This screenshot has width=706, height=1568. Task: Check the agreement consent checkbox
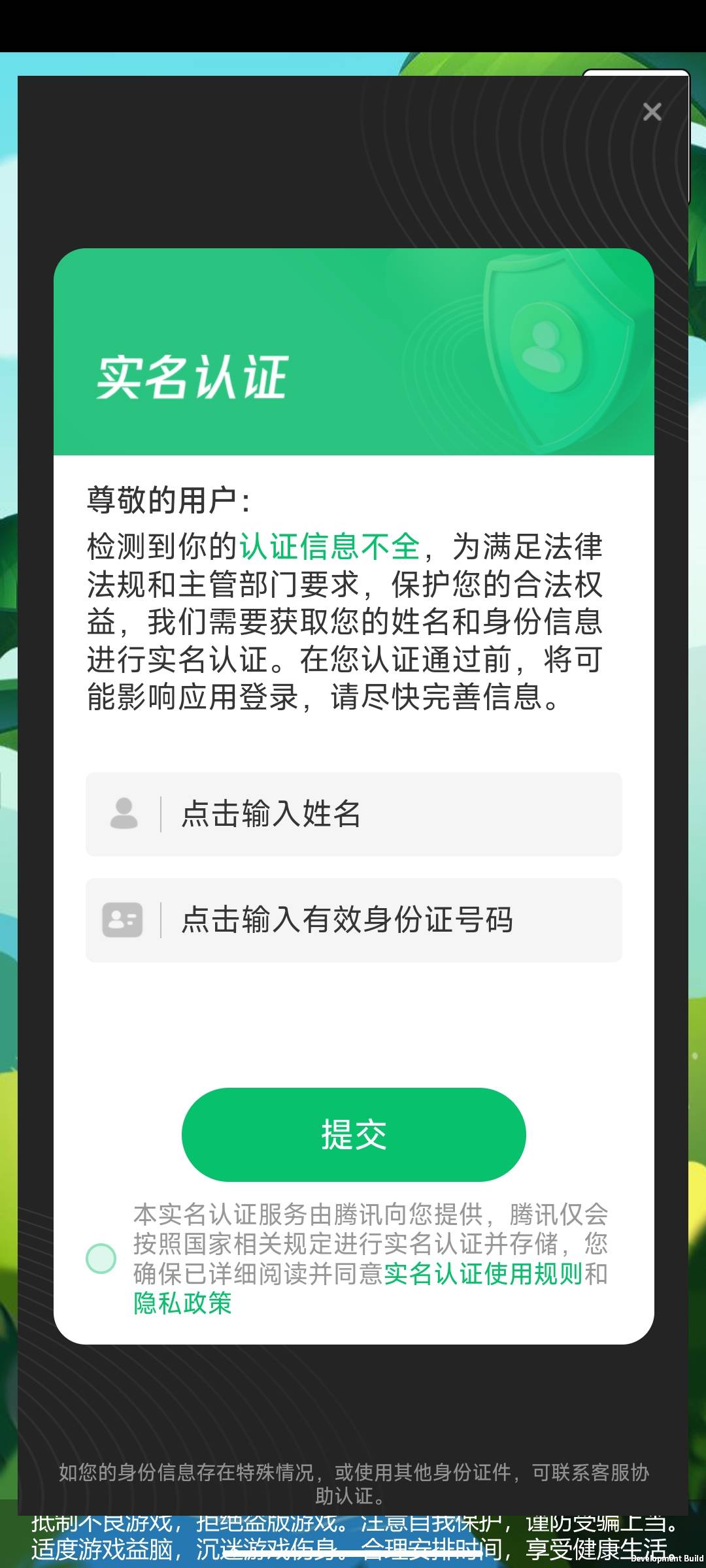(x=101, y=1258)
